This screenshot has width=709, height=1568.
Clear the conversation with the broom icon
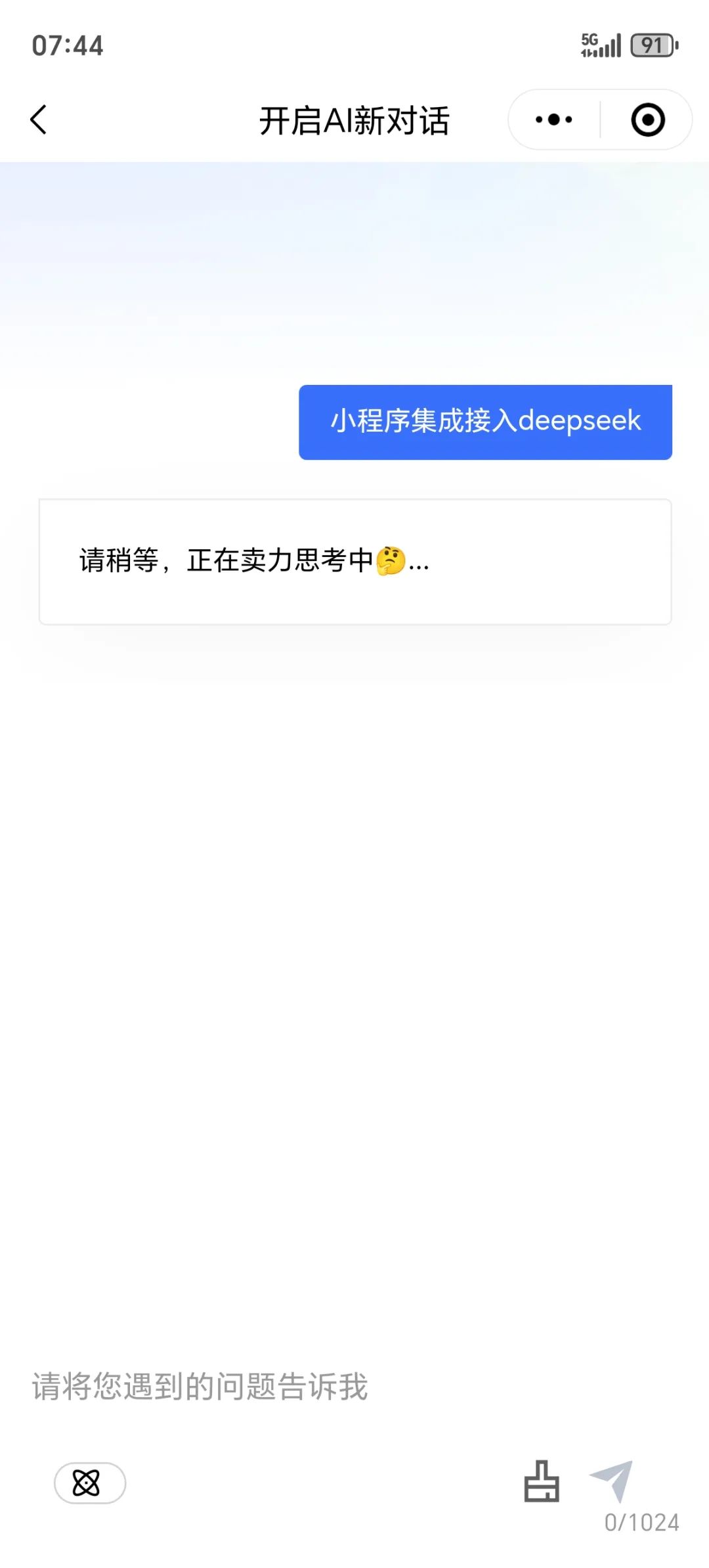pyautogui.click(x=542, y=1481)
